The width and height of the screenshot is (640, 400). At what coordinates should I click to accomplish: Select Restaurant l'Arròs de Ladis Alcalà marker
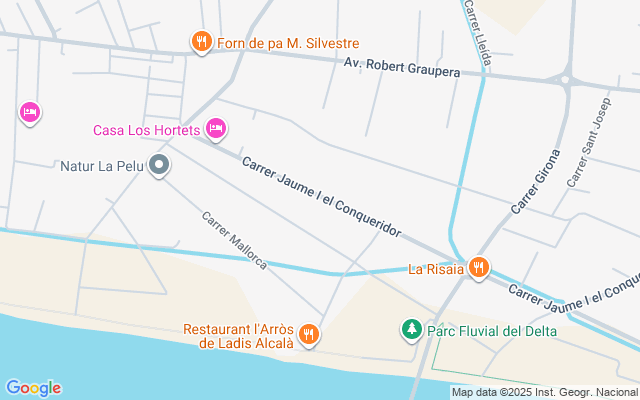click(x=309, y=335)
